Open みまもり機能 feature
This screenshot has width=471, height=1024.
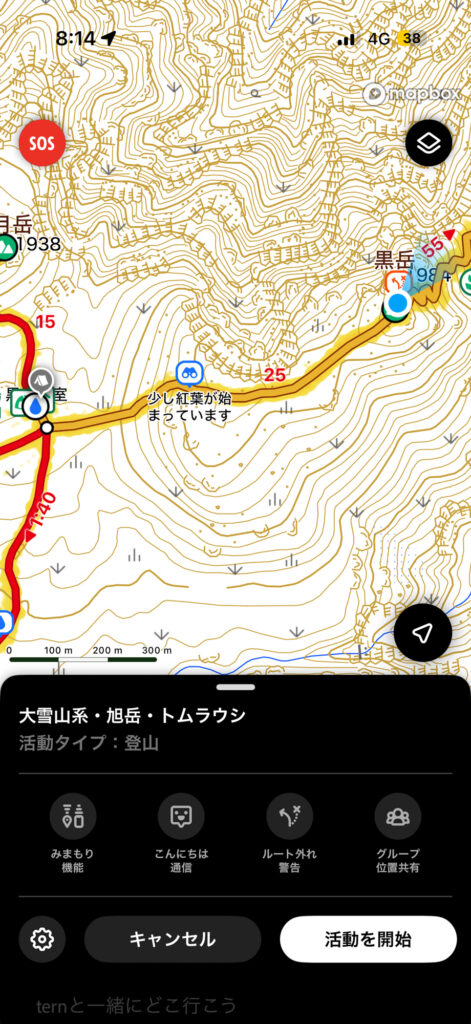(73, 834)
